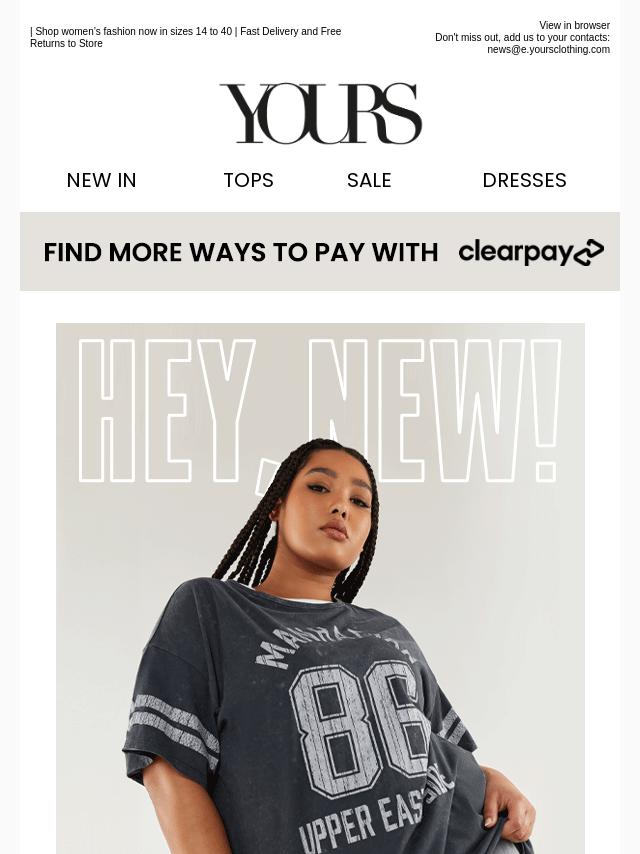Open the View in browser link
This screenshot has width=640, height=854.
click(574, 26)
